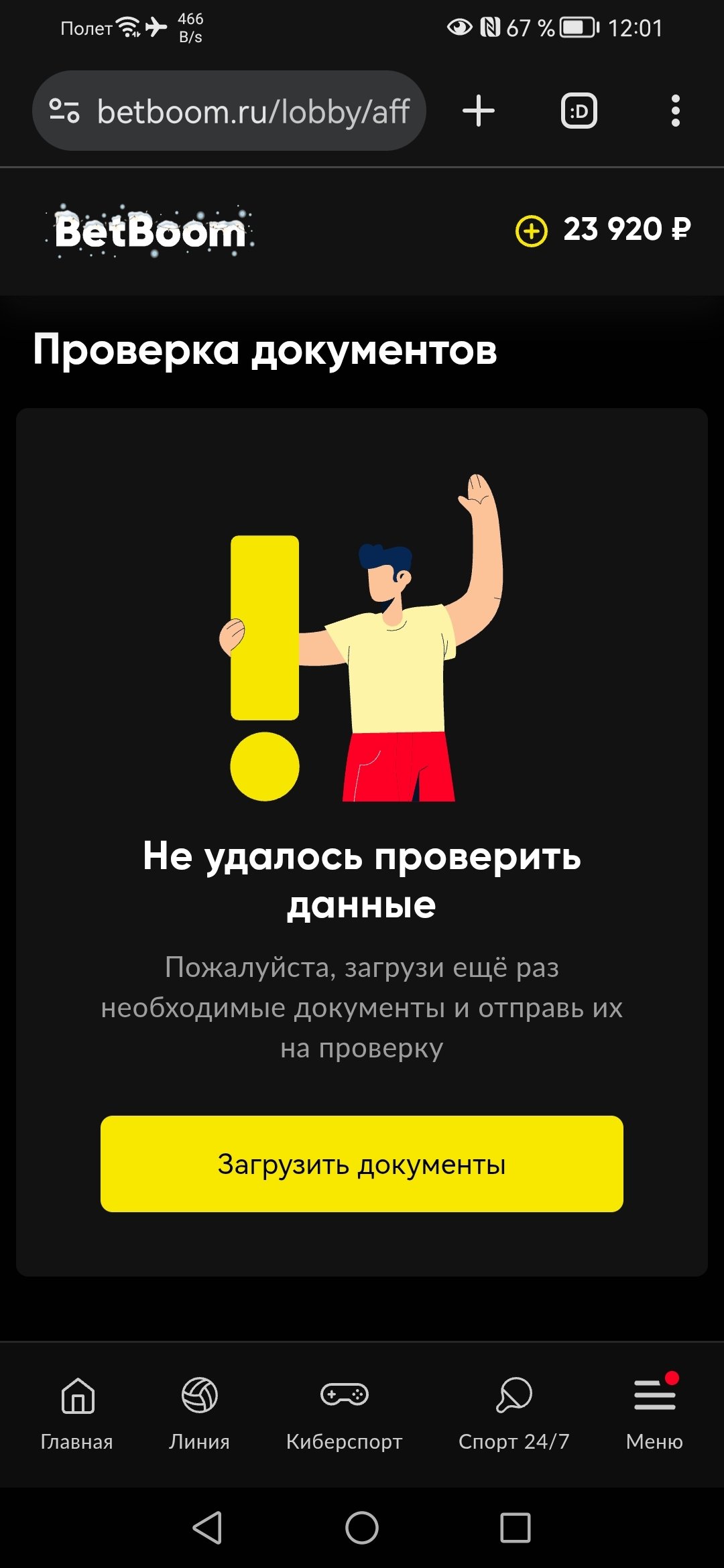Go back with system back button

pyautogui.click(x=208, y=1528)
